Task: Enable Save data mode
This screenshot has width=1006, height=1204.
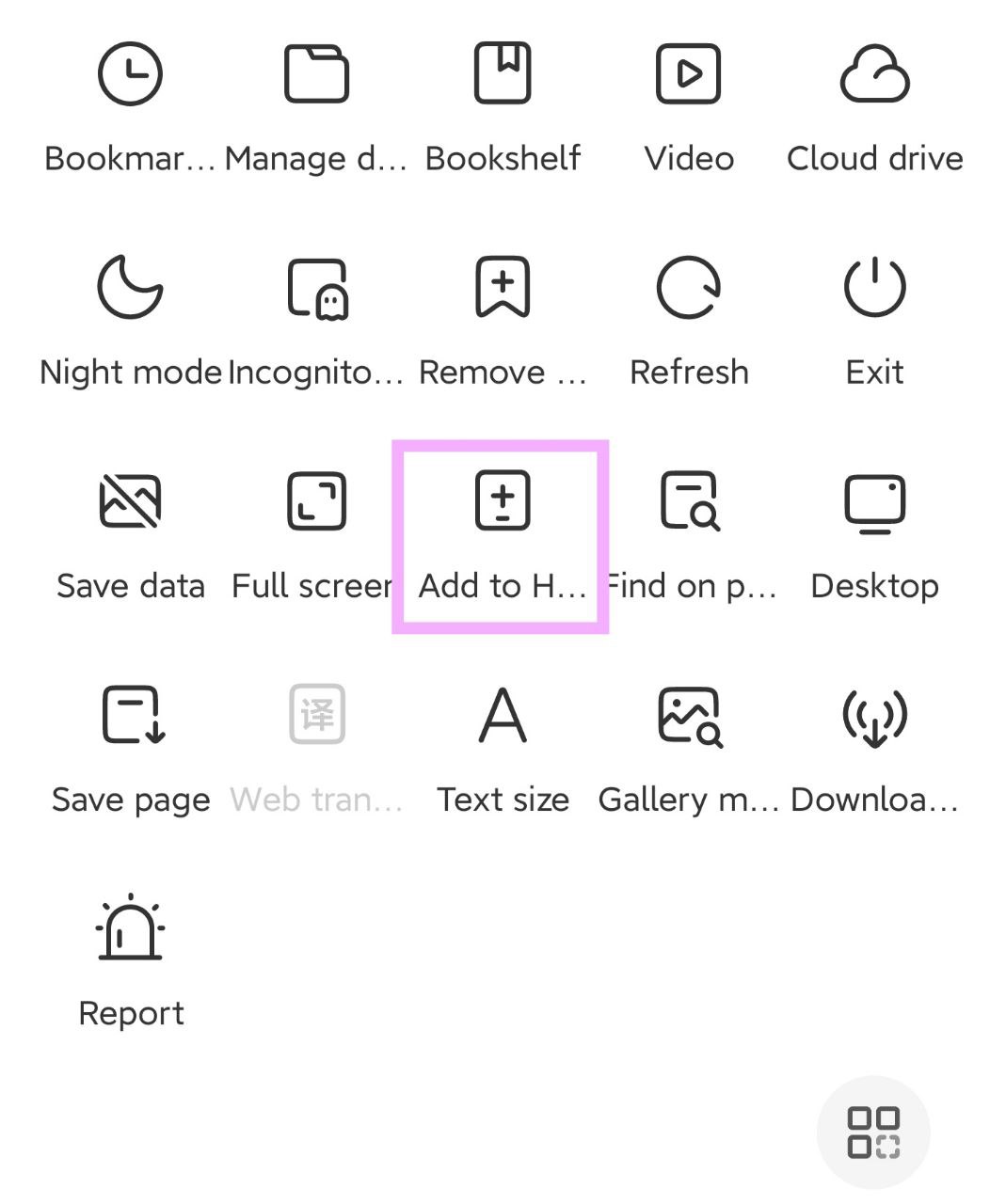Action: (x=130, y=500)
